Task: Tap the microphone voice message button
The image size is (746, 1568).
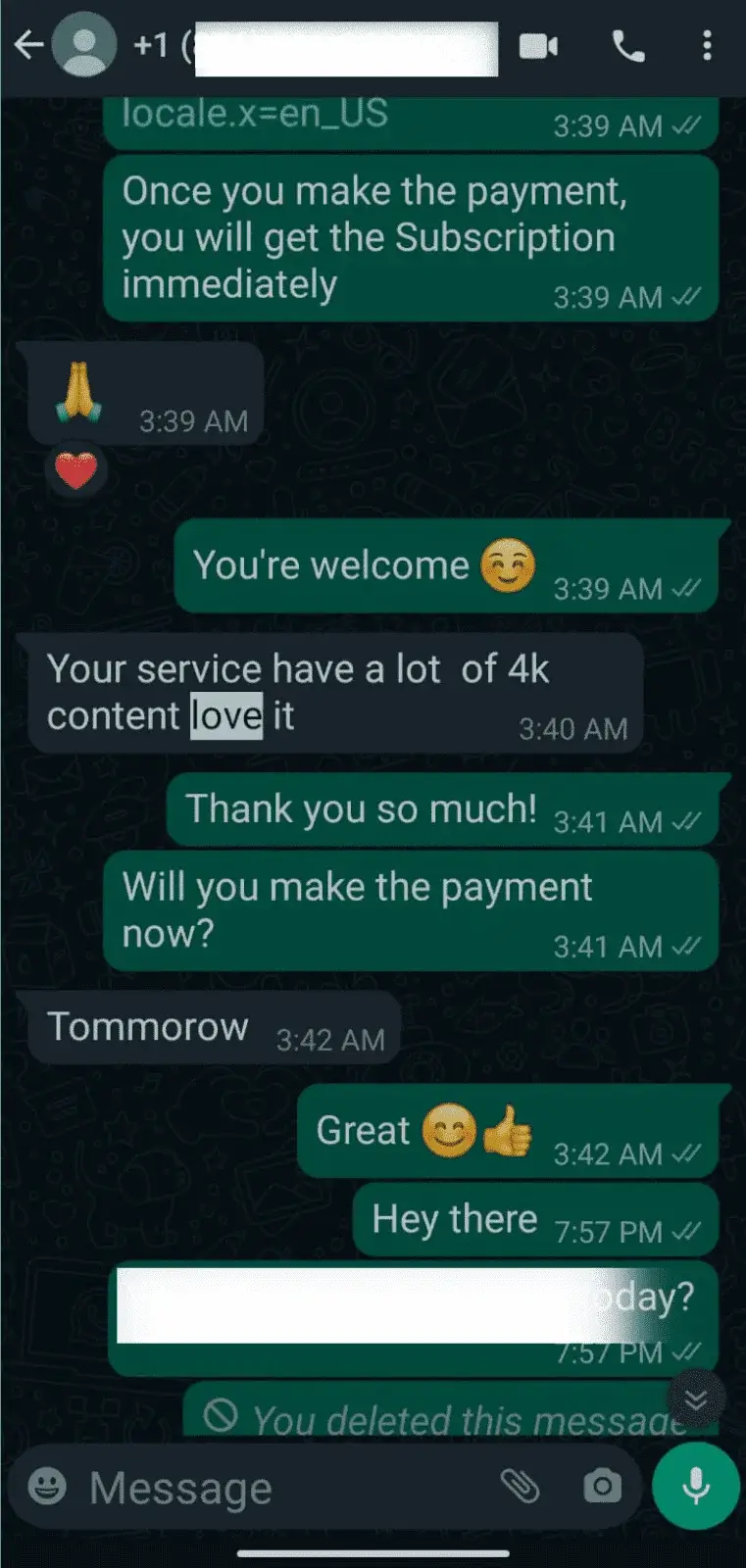Action: tap(696, 1487)
